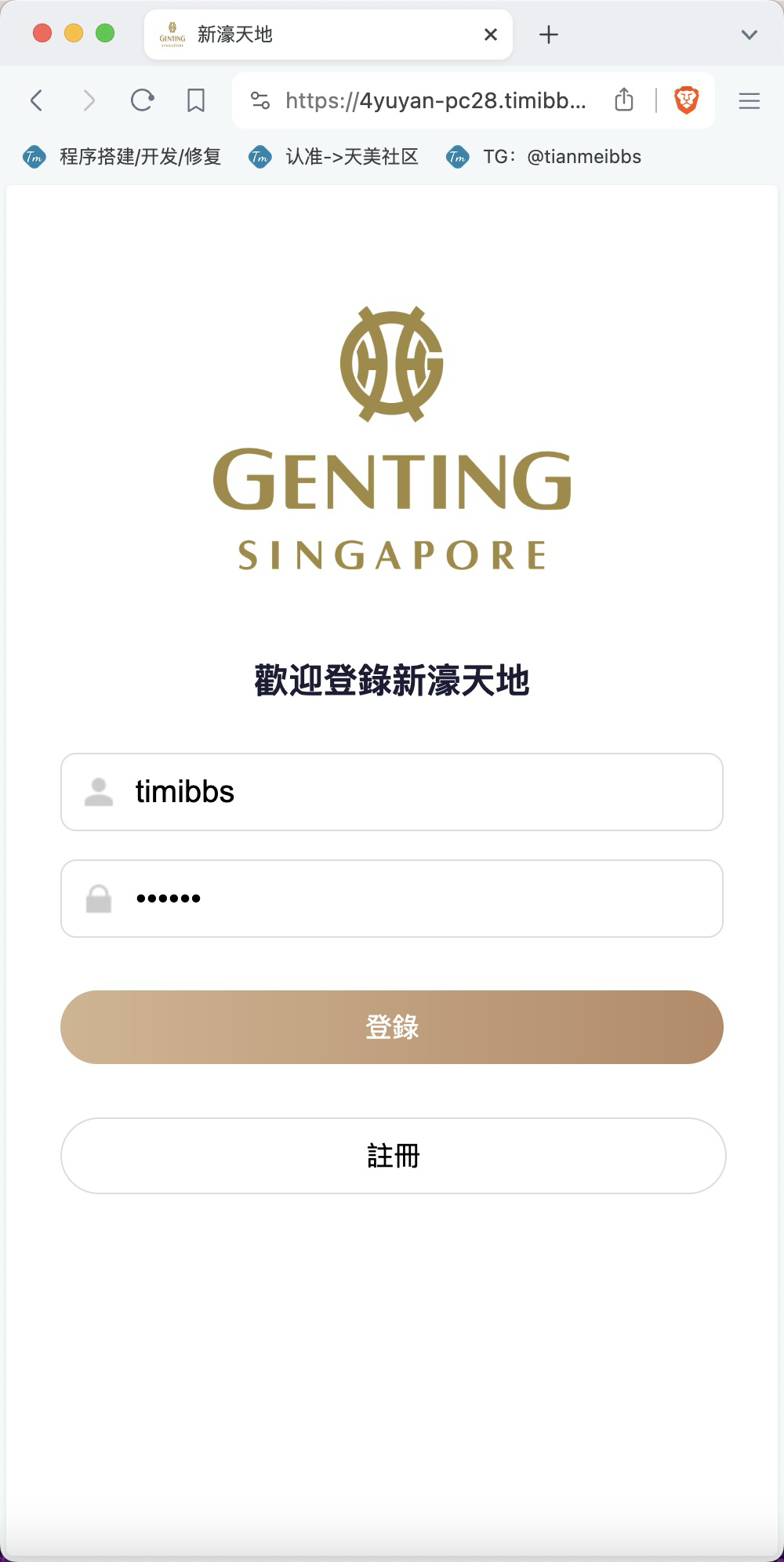Open site settings icon in address bar
This screenshot has width=784, height=1562.
(x=260, y=100)
